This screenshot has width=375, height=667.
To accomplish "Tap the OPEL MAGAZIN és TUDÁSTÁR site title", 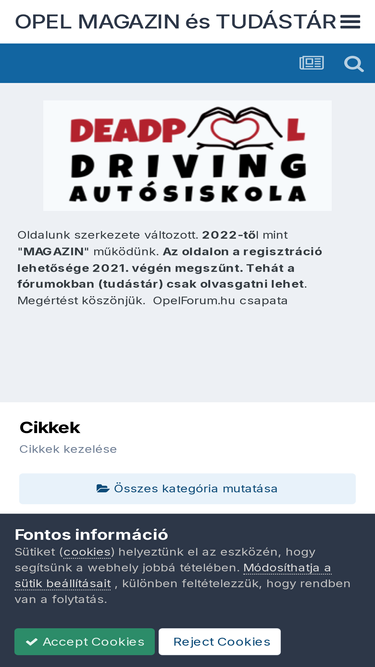I will click(x=176, y=21).
